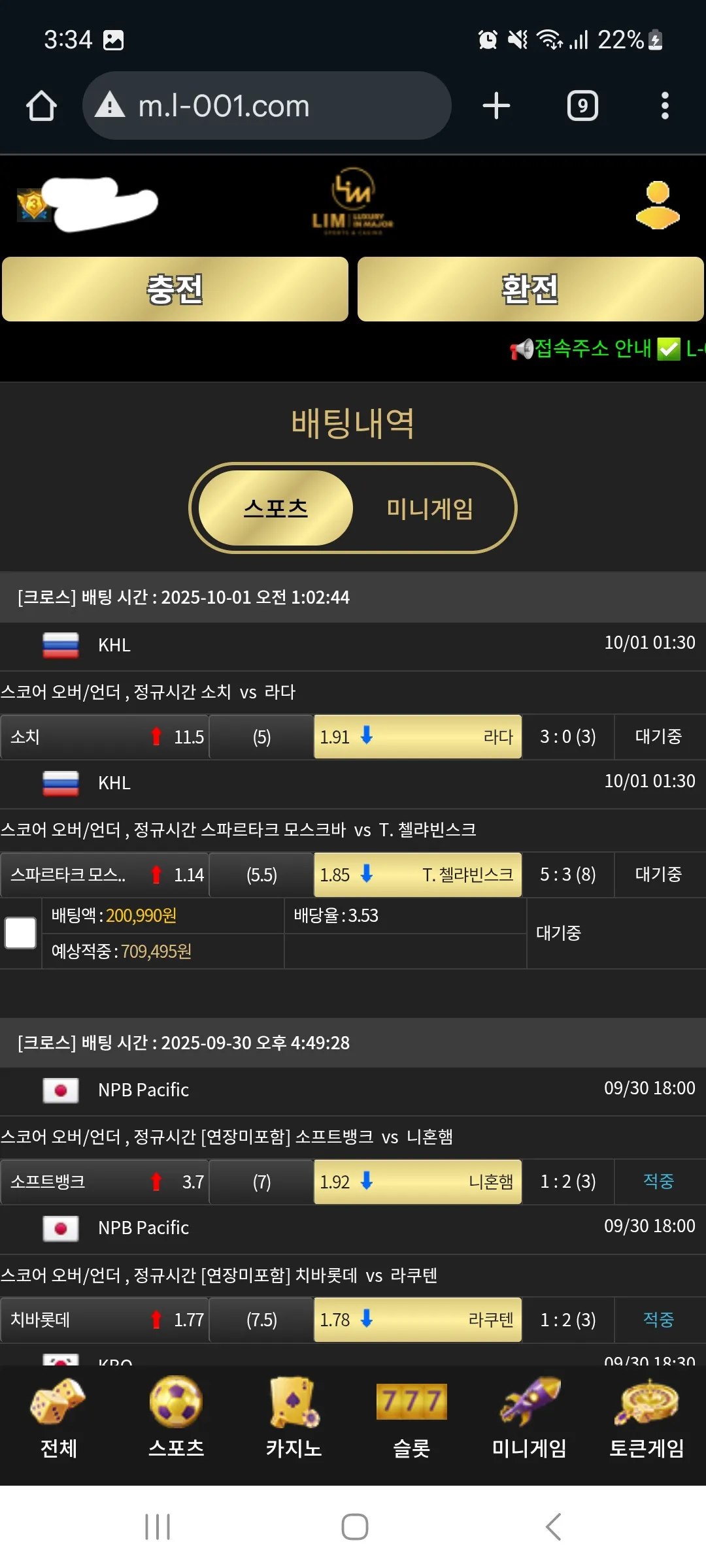Viewport: 706px width, 1568px height.
Task: Tap the 환전 button
Action: click(530, 289)
